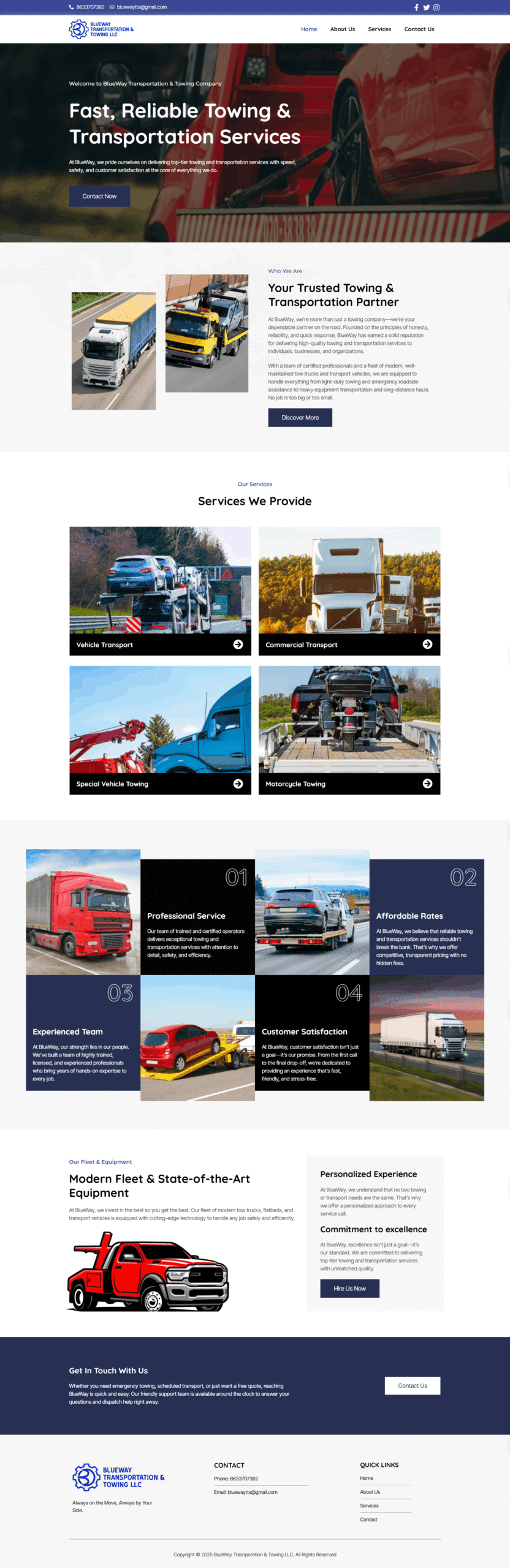The width and height of the screenshot is (510, 1568).
Task: Tap Contact Us in Get In Touch banner
Action: pos(413,1385)
